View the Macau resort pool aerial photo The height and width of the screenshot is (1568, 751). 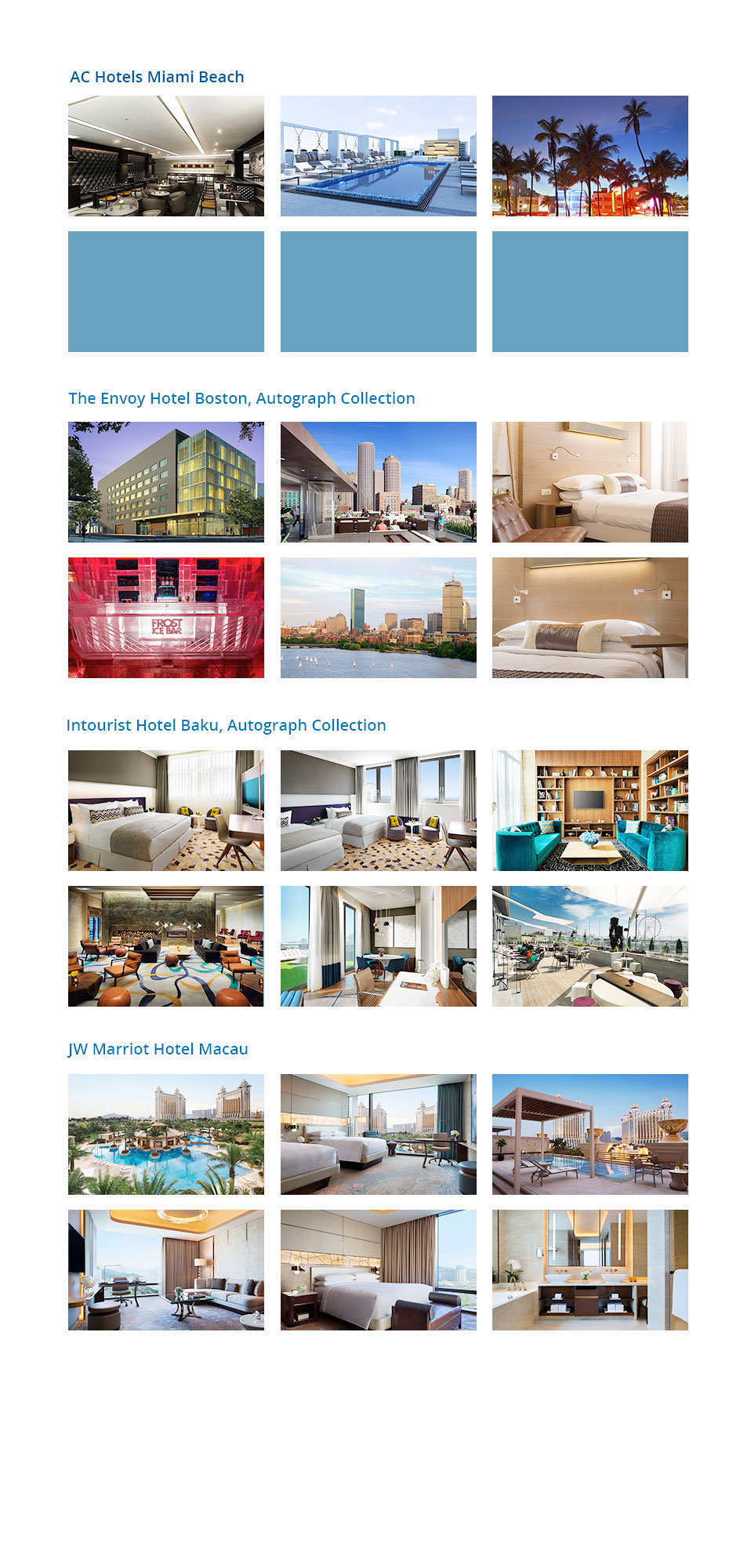pos(166,1134)
